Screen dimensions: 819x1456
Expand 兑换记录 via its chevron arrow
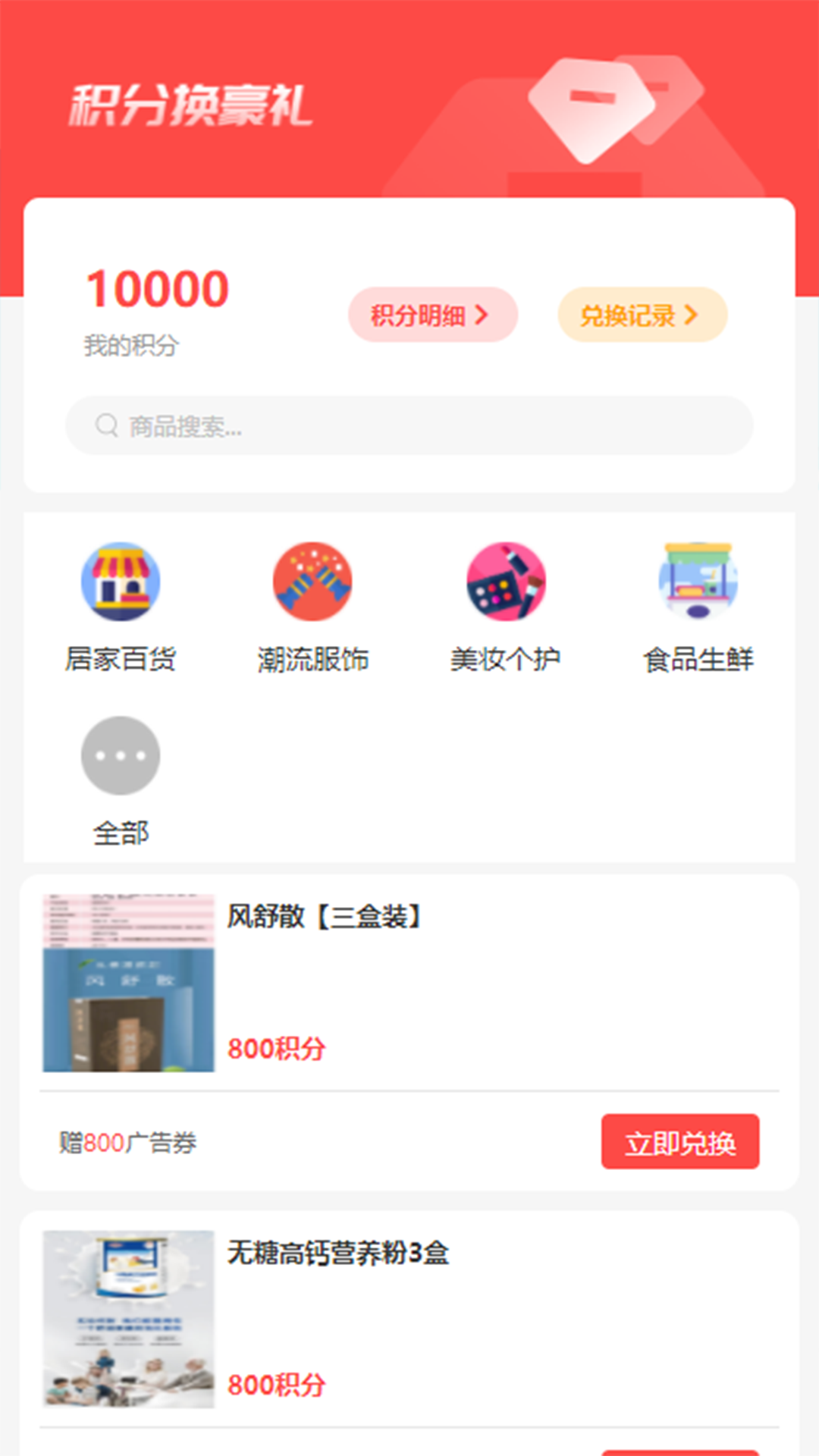point(692,315)
